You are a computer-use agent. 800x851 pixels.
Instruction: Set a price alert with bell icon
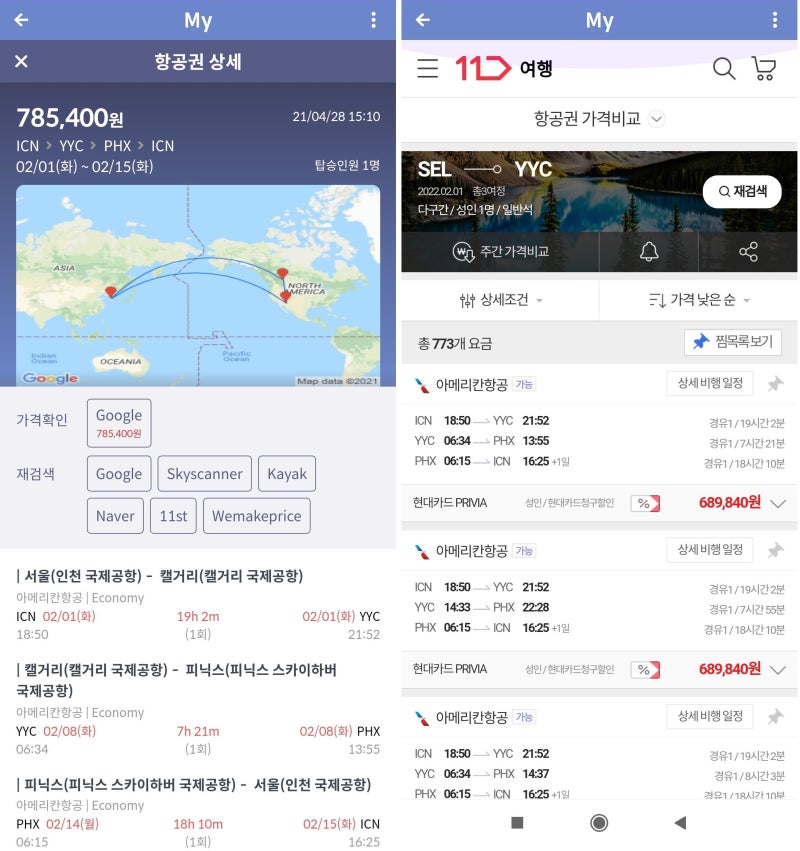coord(649,251)
